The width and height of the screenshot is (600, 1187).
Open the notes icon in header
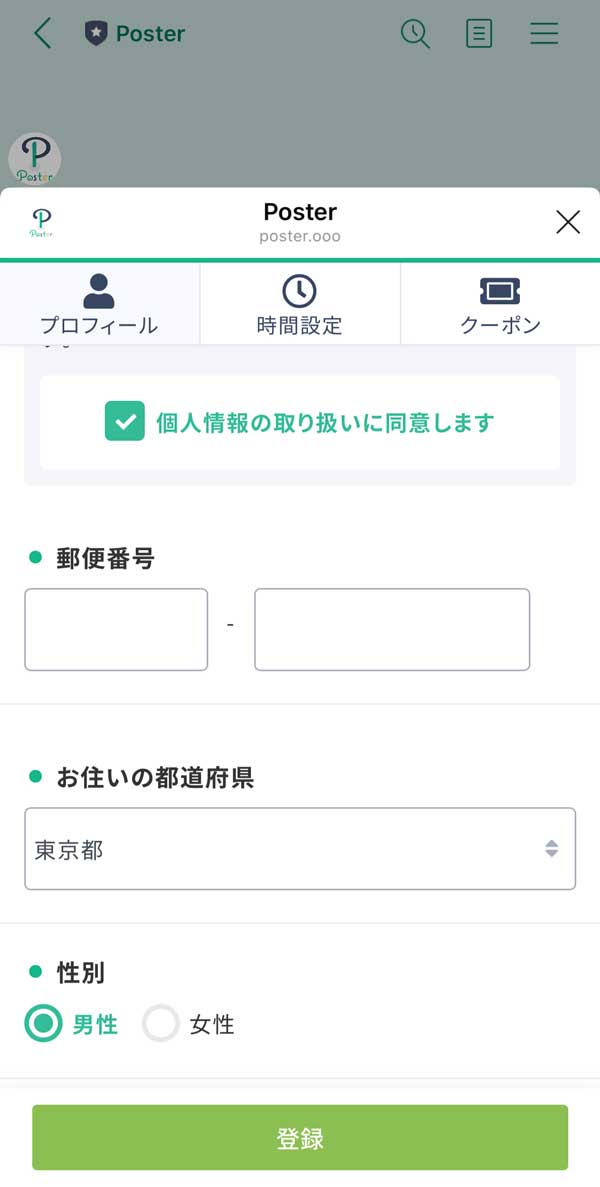coord(479,33)
